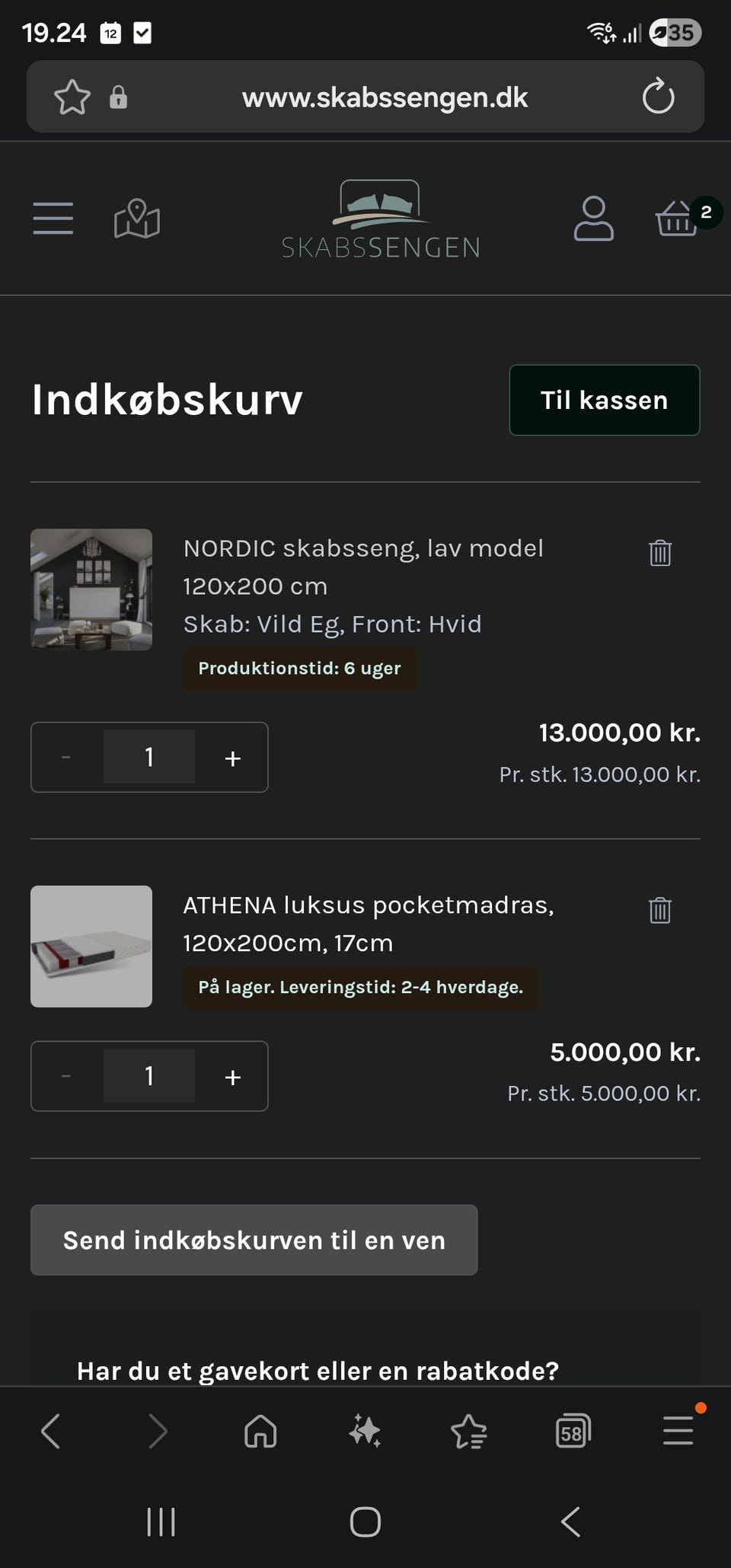This screenshot has height=1568, width=731.
Task: Open the browser menu in the bottom toolbar
Action: click(x=678, y=1430)
